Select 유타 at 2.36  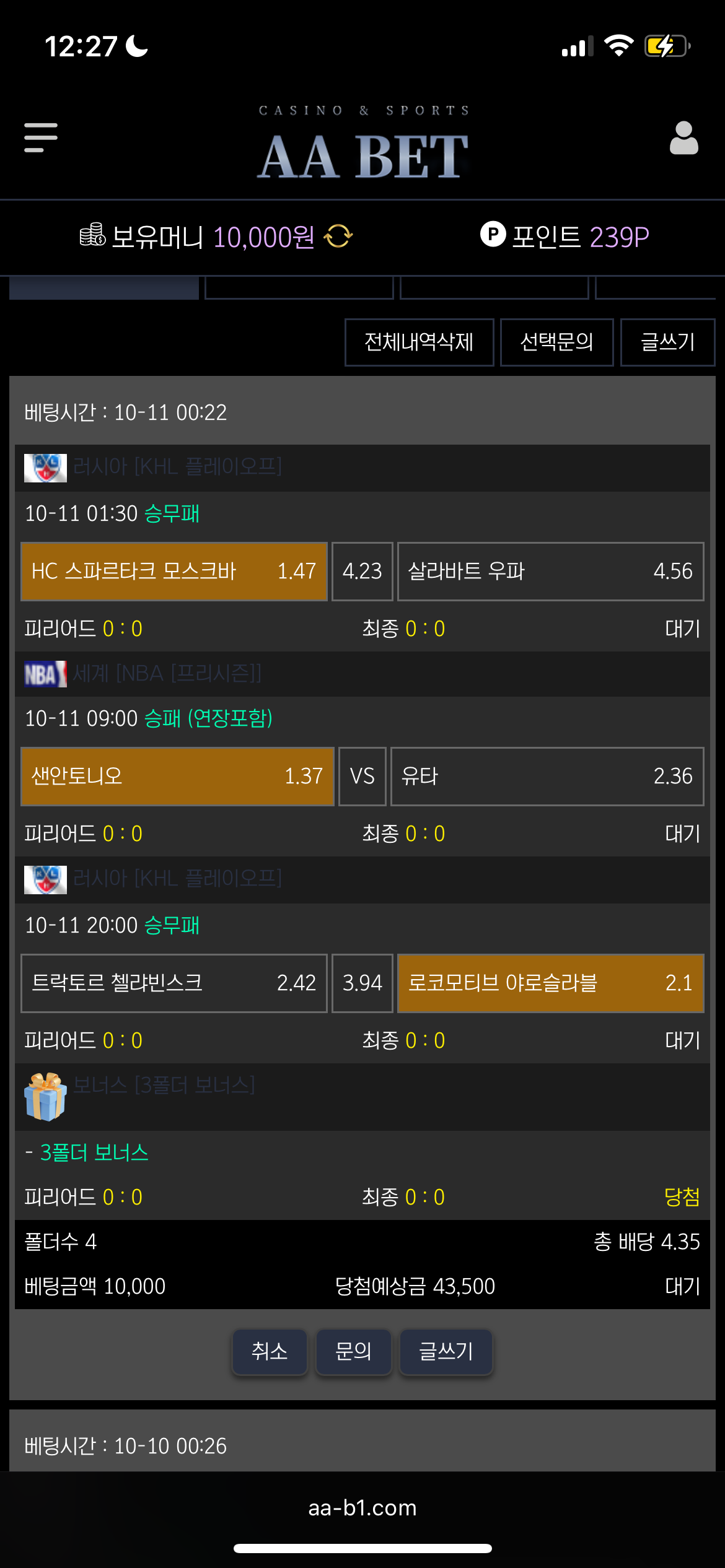547,776
